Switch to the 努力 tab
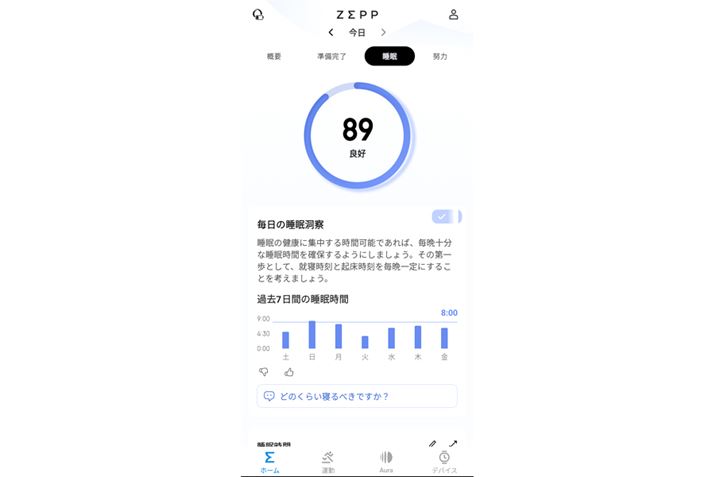Viewport: 715px width, 477px height. (x=440, y=57)
